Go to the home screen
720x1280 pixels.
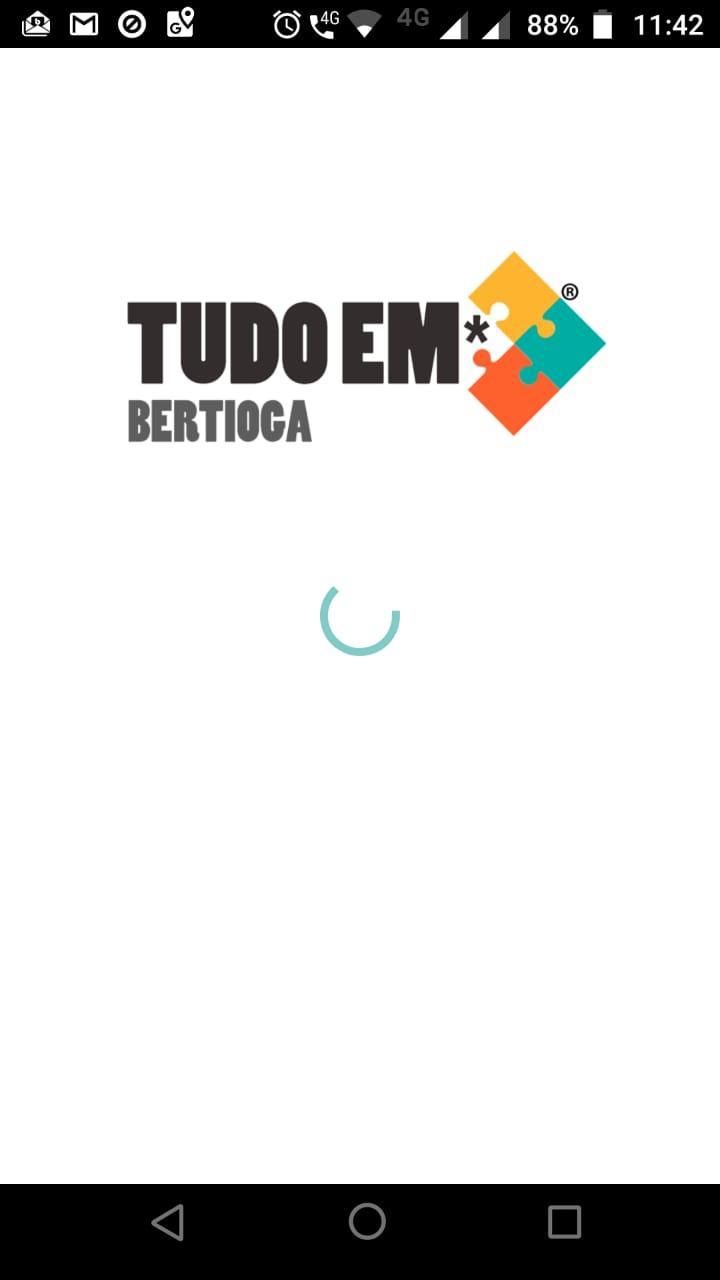pos(366,1221)
